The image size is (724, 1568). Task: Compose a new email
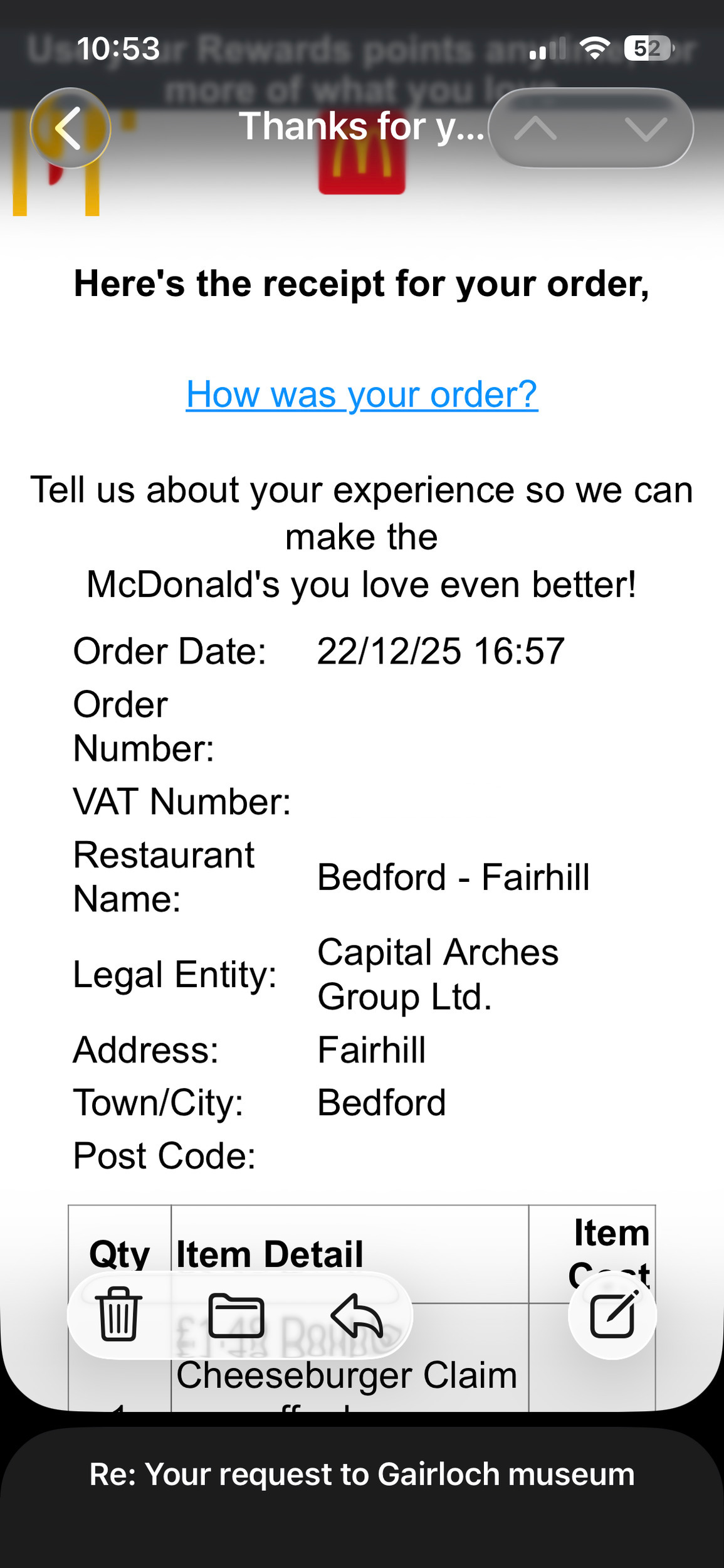[x=612, y=1315]
